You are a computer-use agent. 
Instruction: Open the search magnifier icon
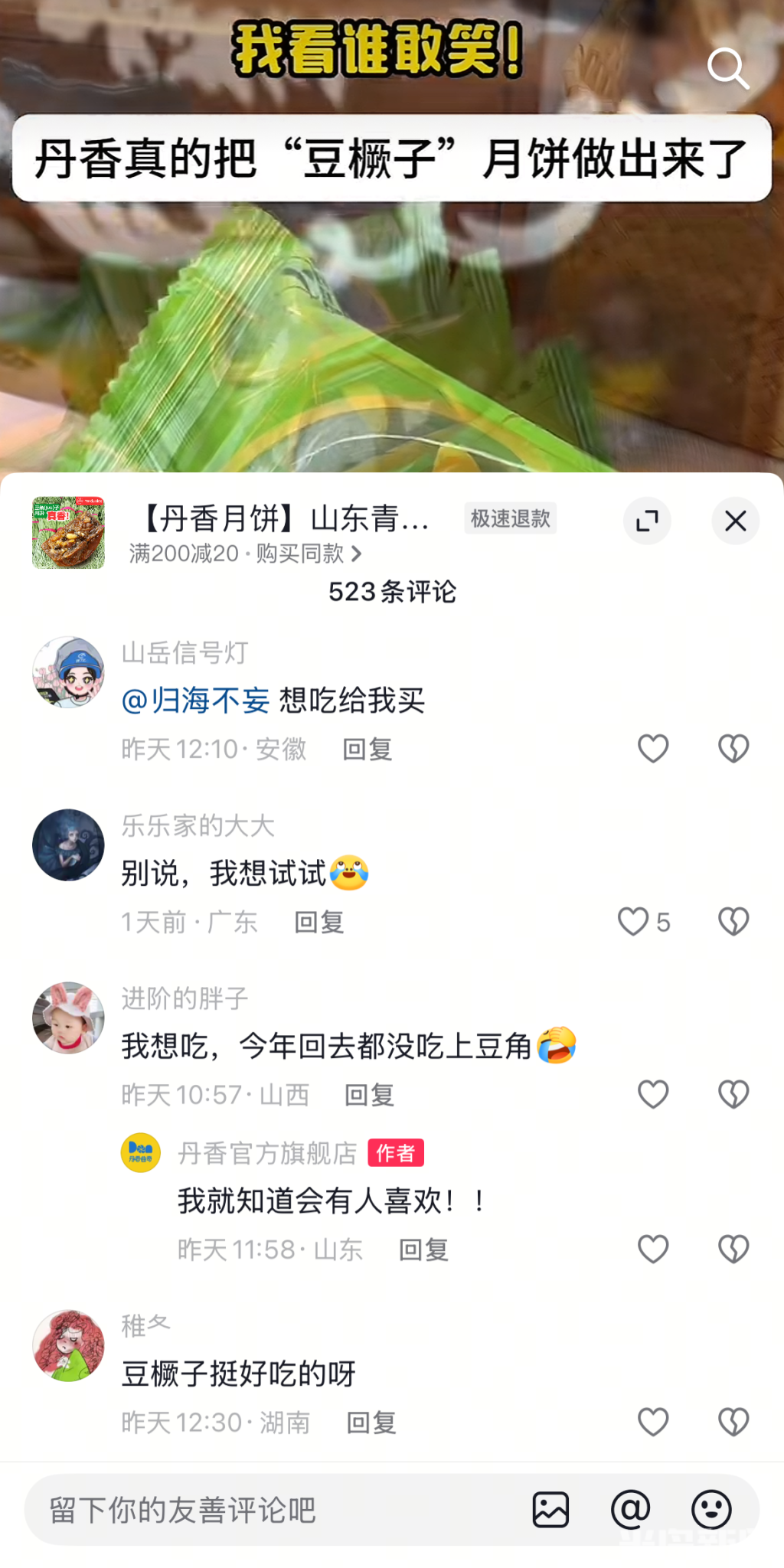(727, 69)
